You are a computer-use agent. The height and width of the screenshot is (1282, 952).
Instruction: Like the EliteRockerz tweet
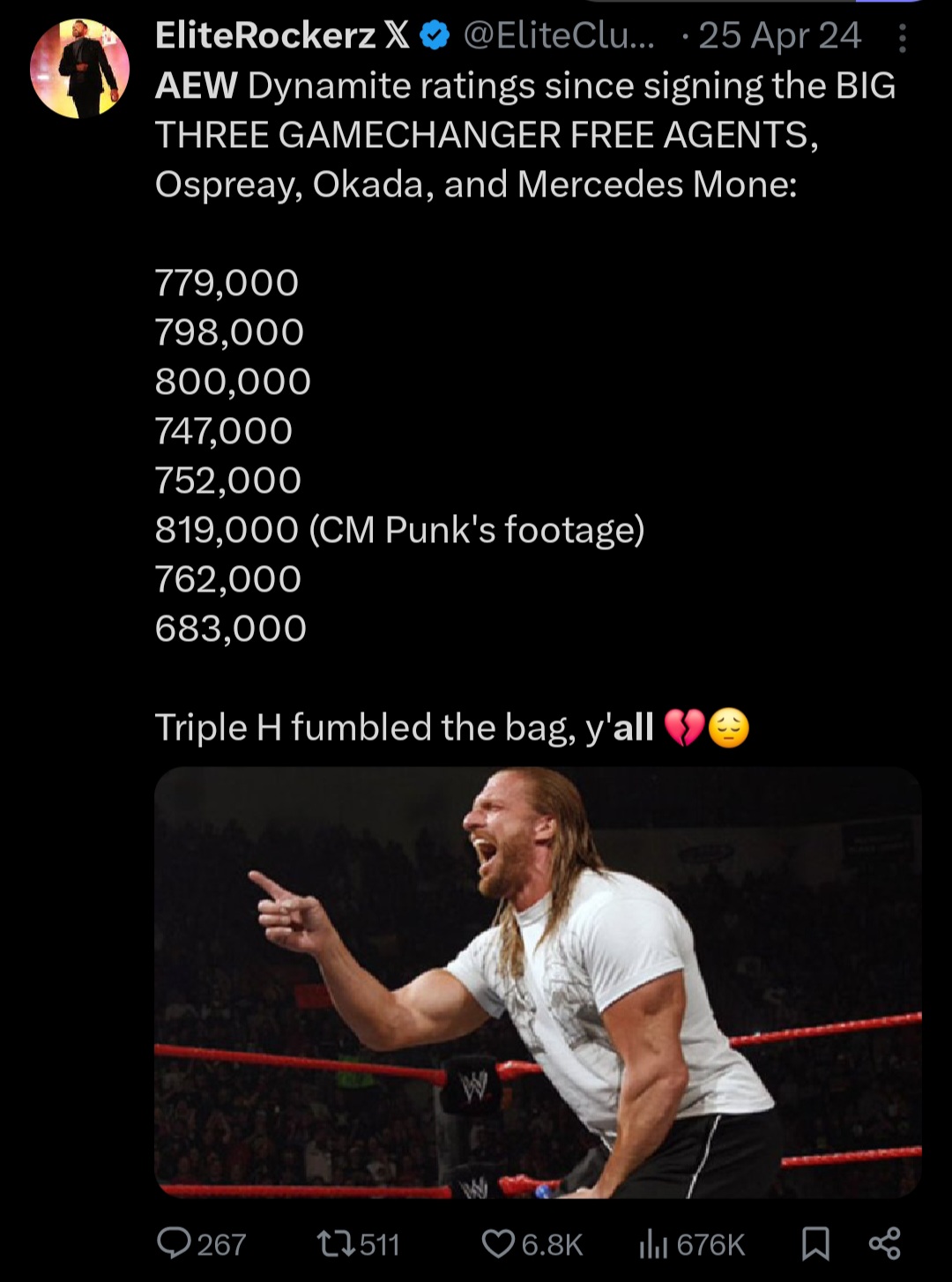tap(499, 1243)
